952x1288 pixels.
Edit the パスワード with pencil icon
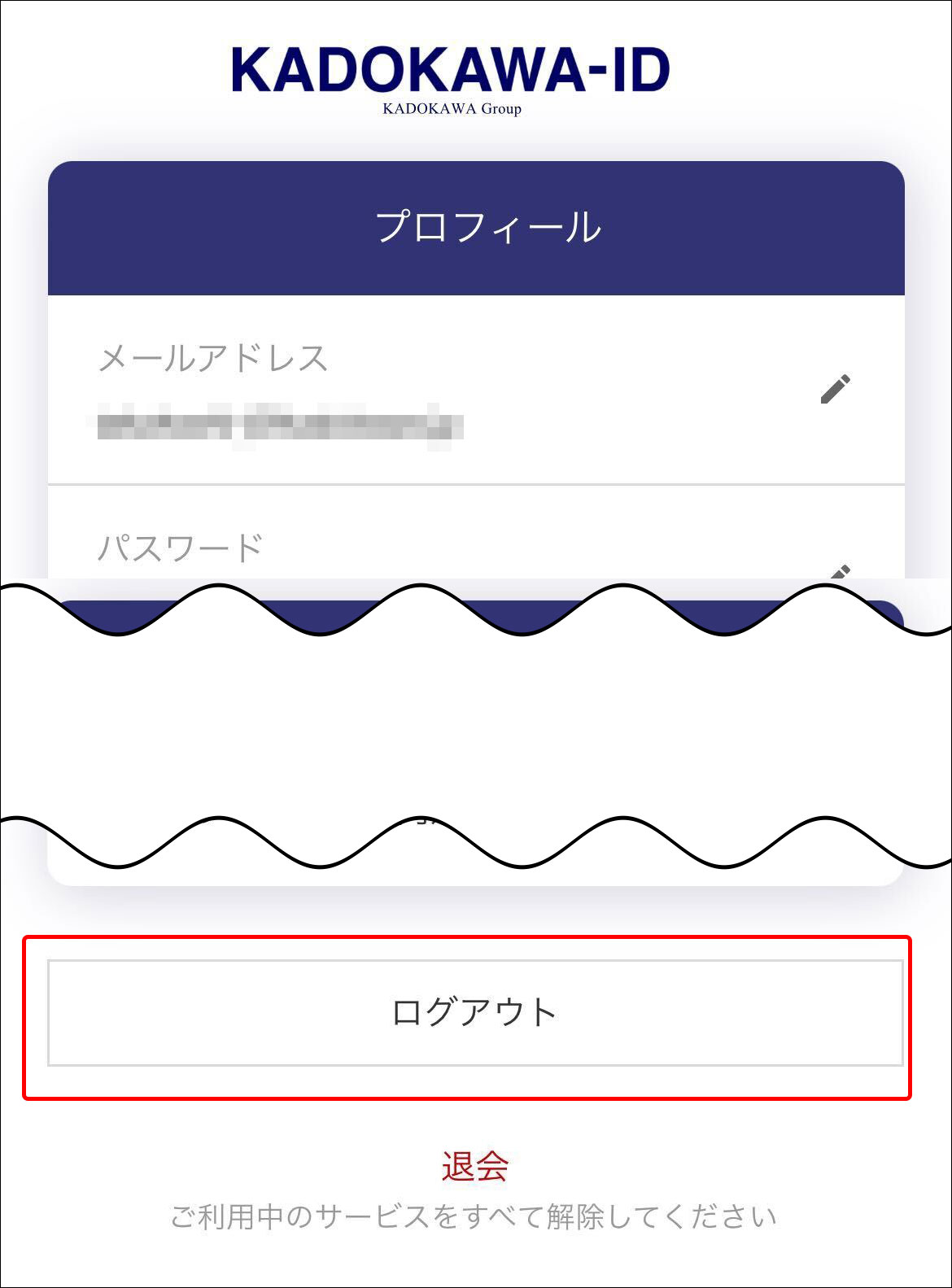click(x=839, y=572)
